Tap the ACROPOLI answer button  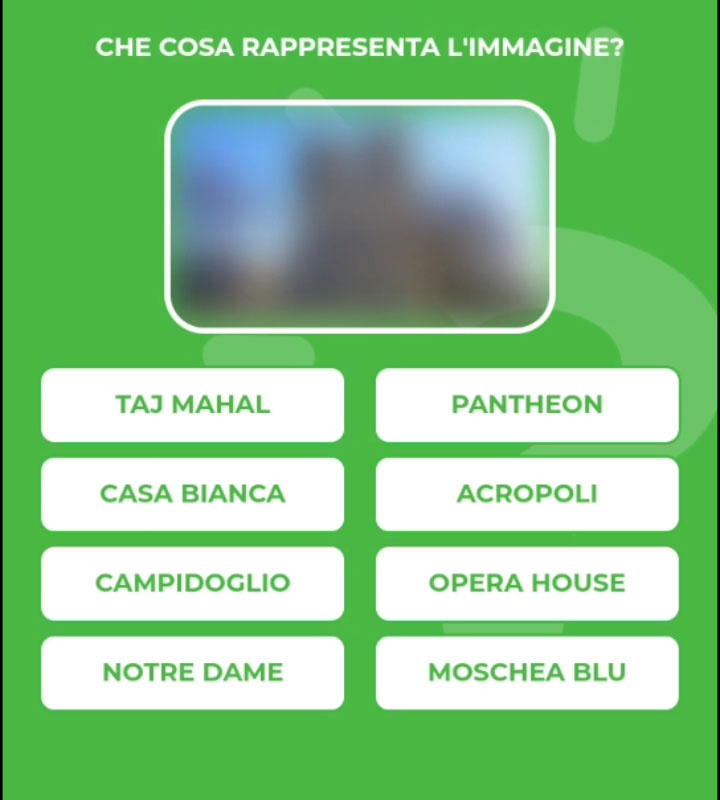(527, 494)
